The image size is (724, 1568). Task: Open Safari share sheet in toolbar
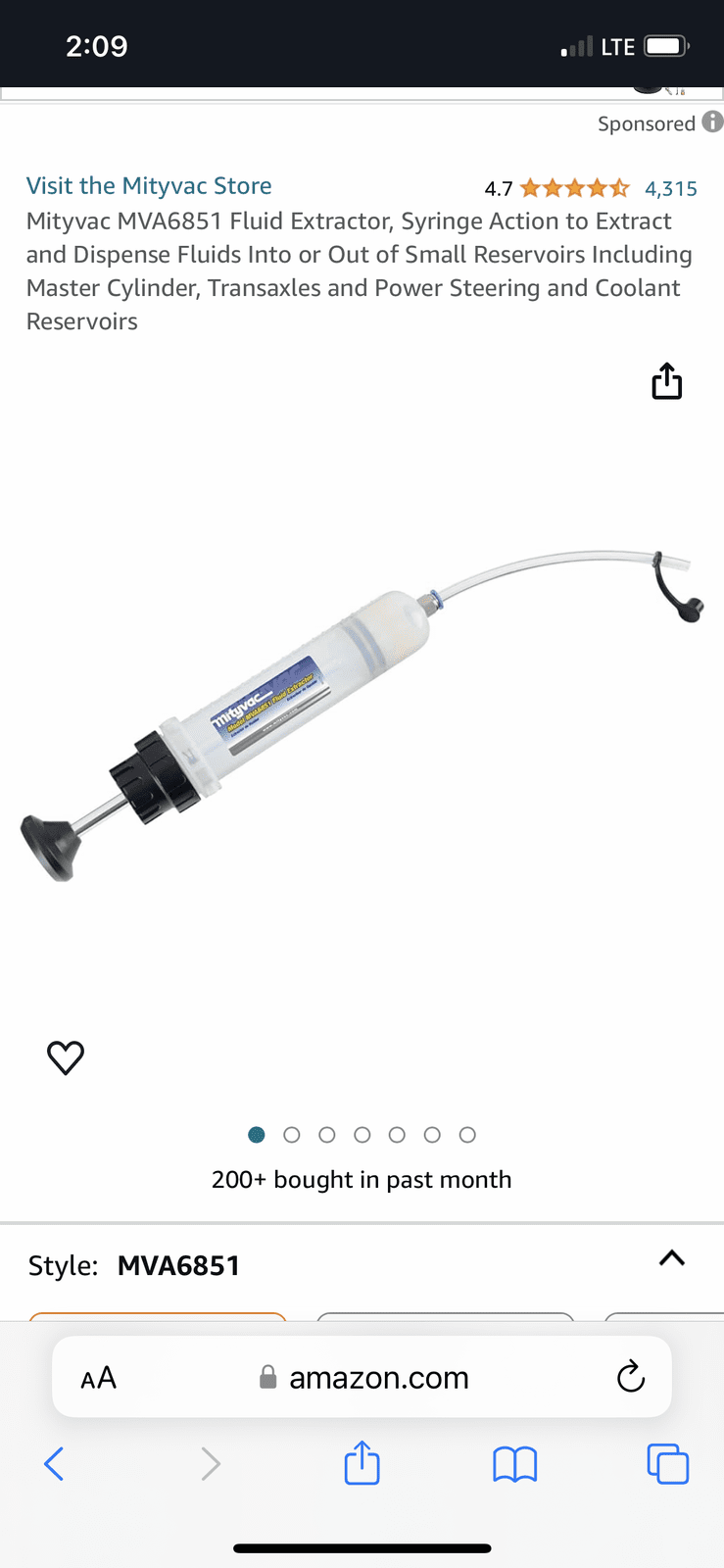click(x=362, y=1464)
